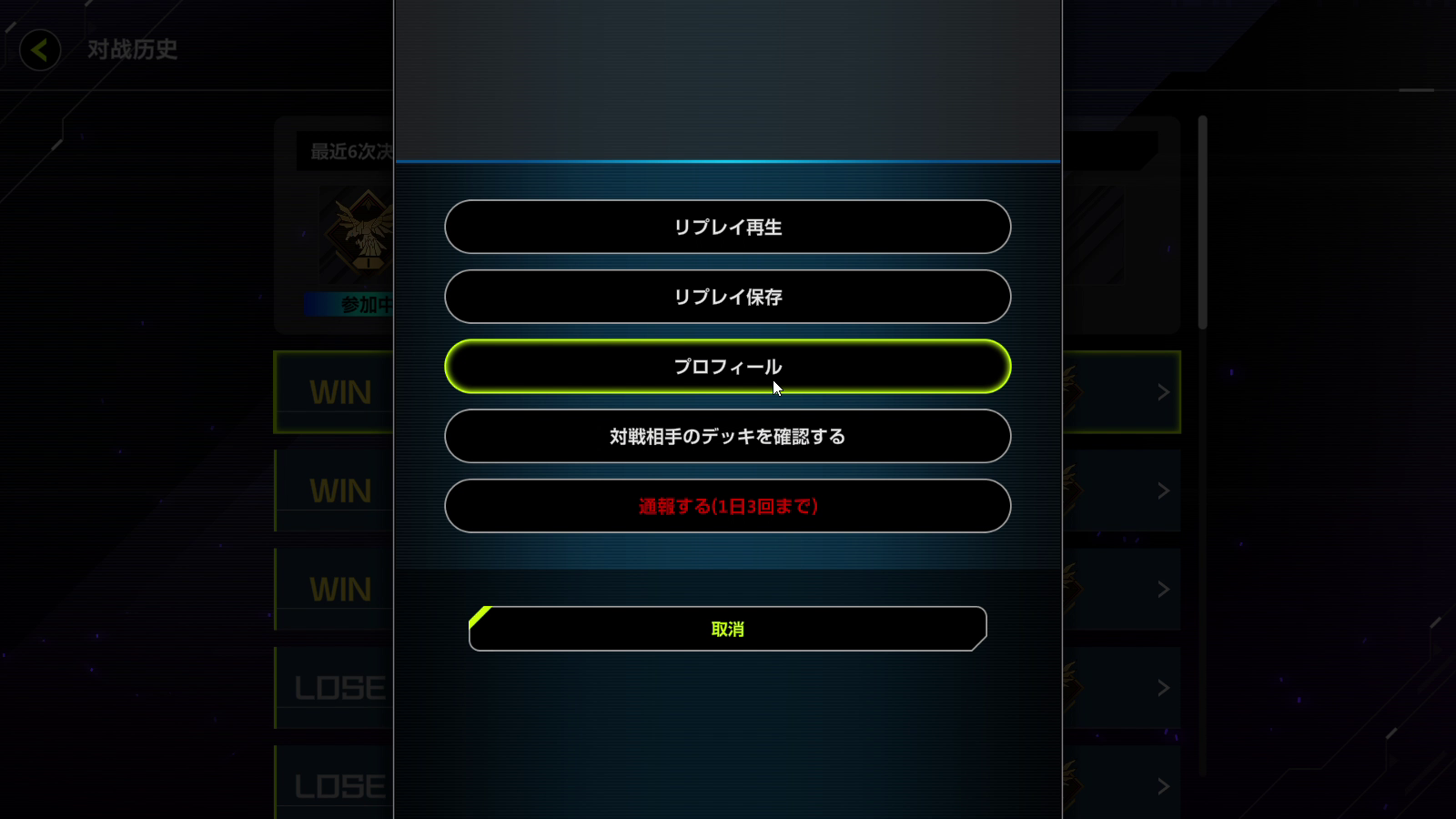
Task: Open the プロフィール option
Action: [x=727, y=367]
